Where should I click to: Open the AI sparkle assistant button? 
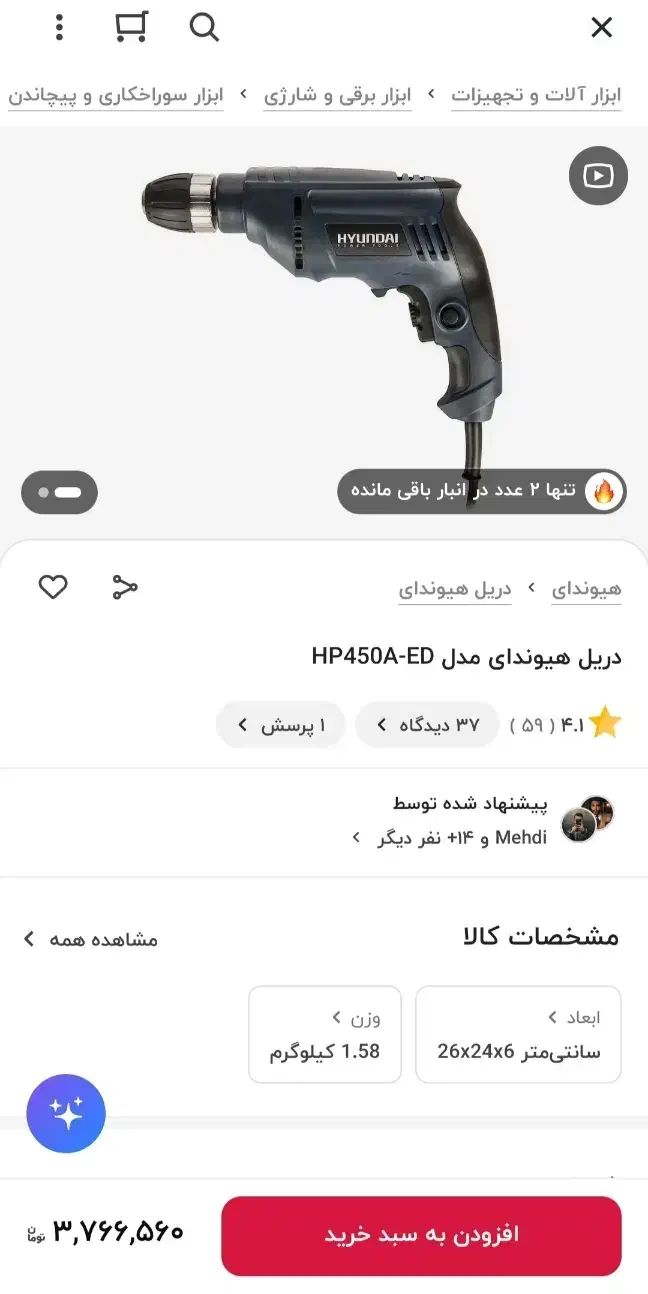pyautogui.click(x=66, y=1113)
